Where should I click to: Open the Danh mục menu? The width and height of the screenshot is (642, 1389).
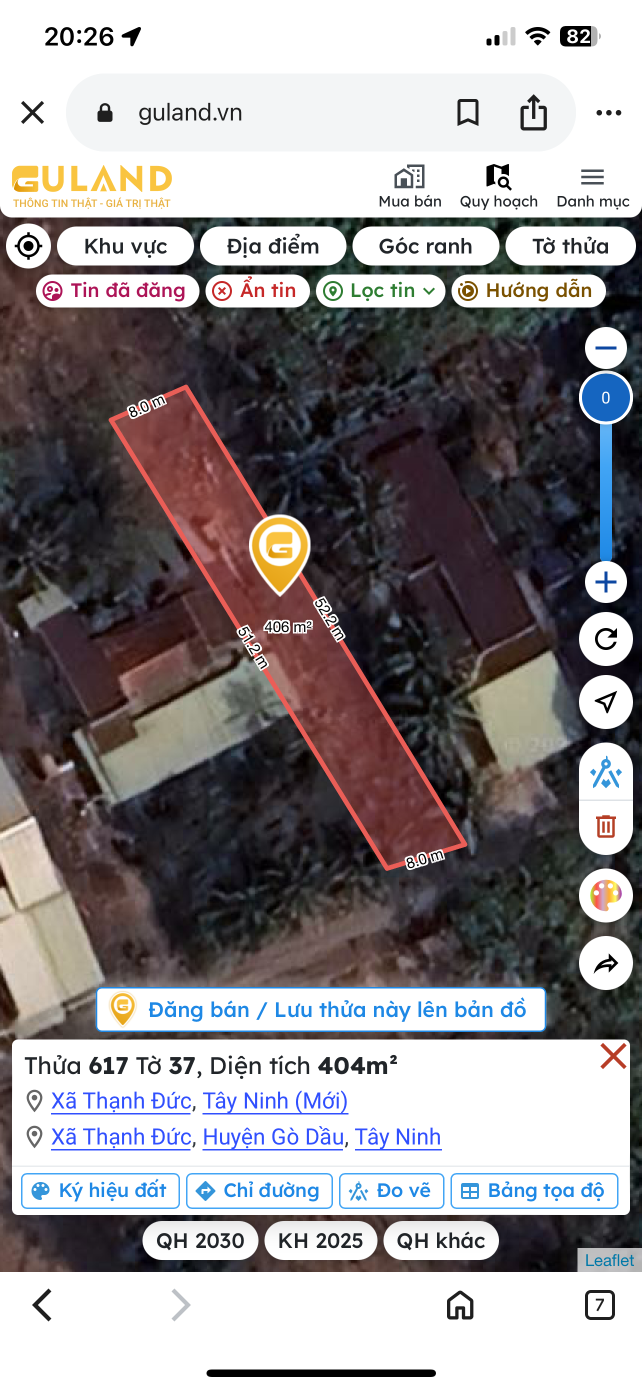coord(593,187)
